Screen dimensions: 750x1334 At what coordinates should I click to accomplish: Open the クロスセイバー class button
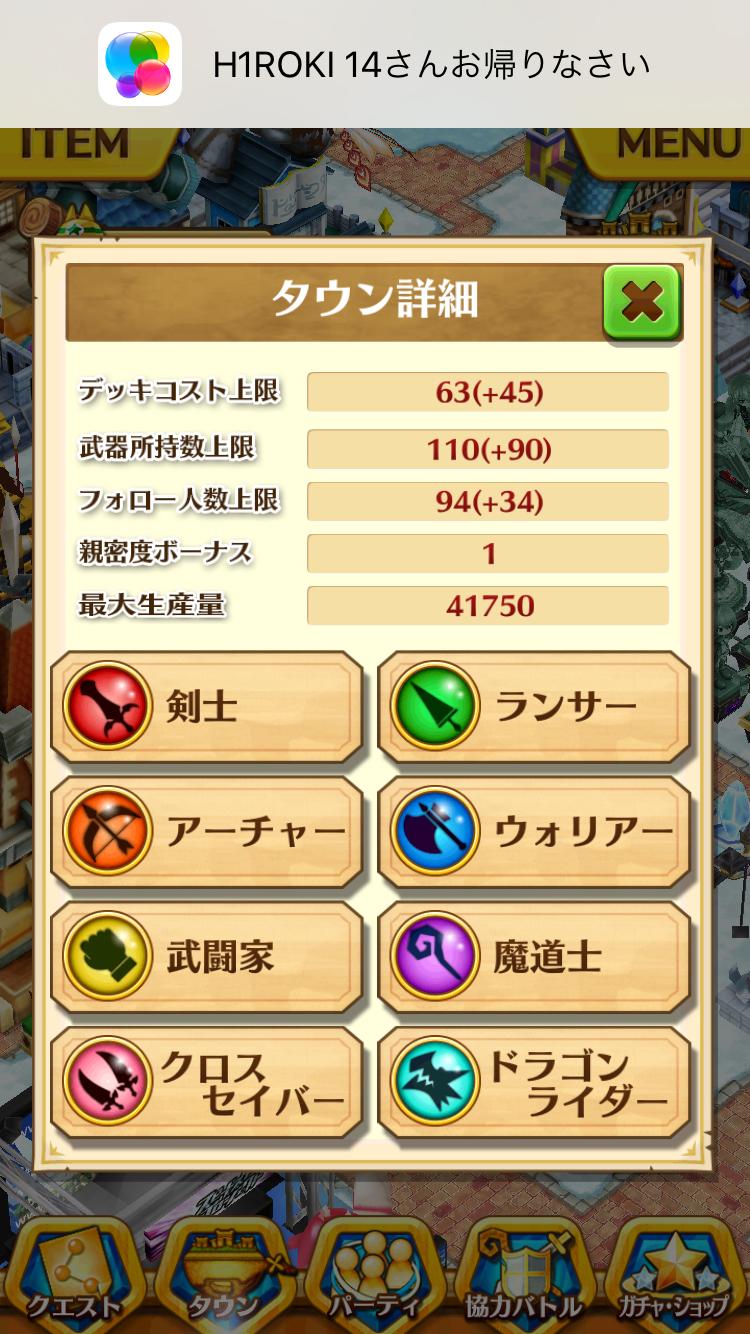pos(206,1082)
